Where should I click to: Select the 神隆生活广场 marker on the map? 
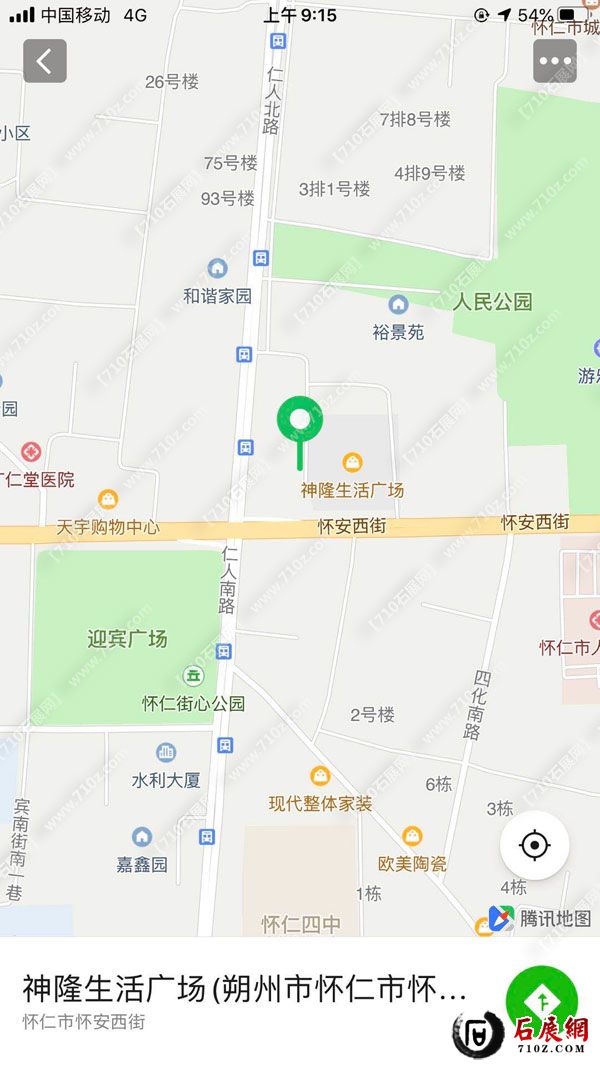click(x=352, y=463)
